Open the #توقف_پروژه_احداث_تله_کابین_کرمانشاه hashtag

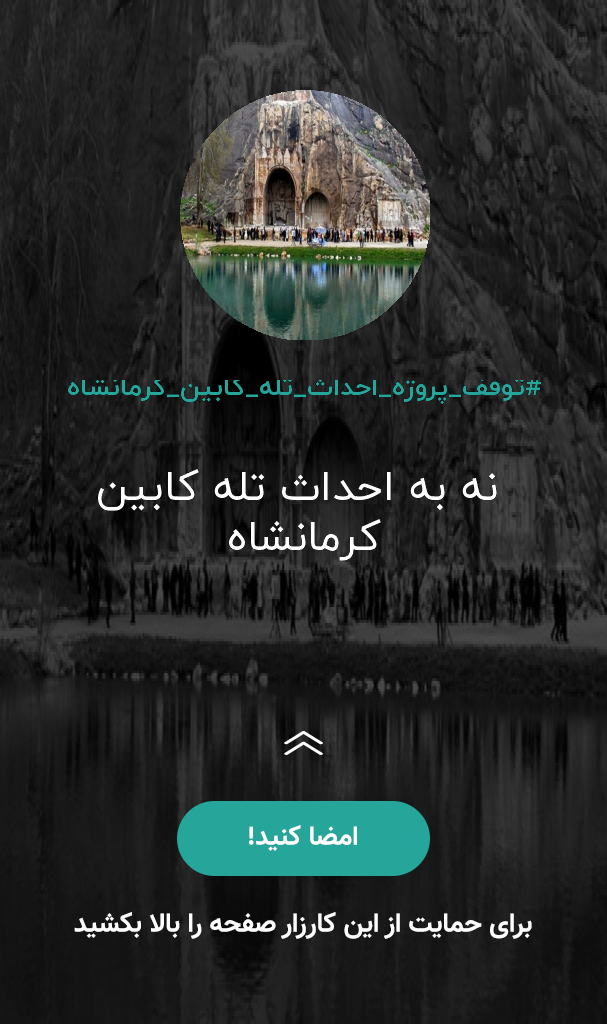(x=304, y=388)
